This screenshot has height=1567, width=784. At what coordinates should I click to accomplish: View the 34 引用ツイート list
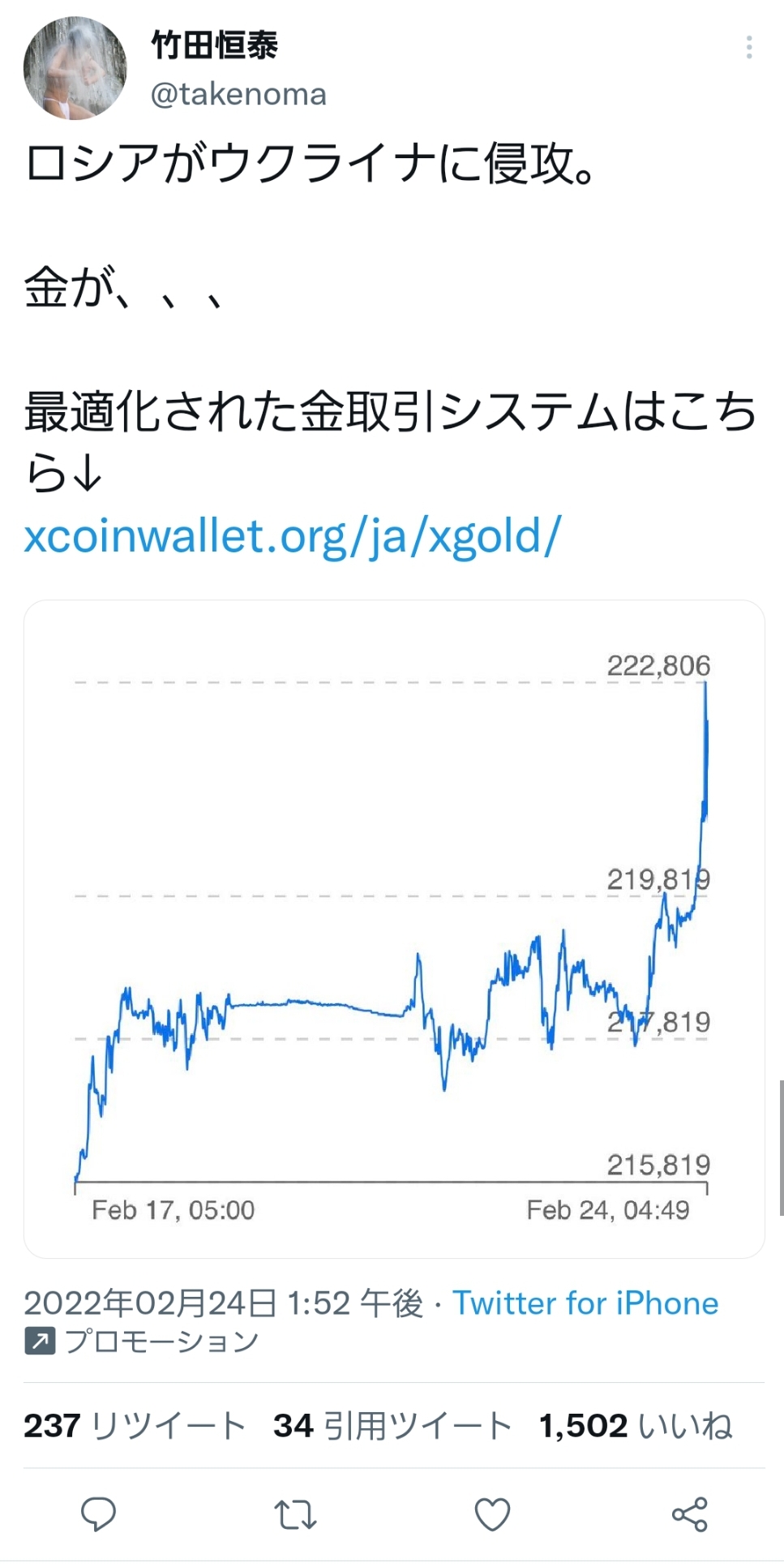(x=392, y=1426)
